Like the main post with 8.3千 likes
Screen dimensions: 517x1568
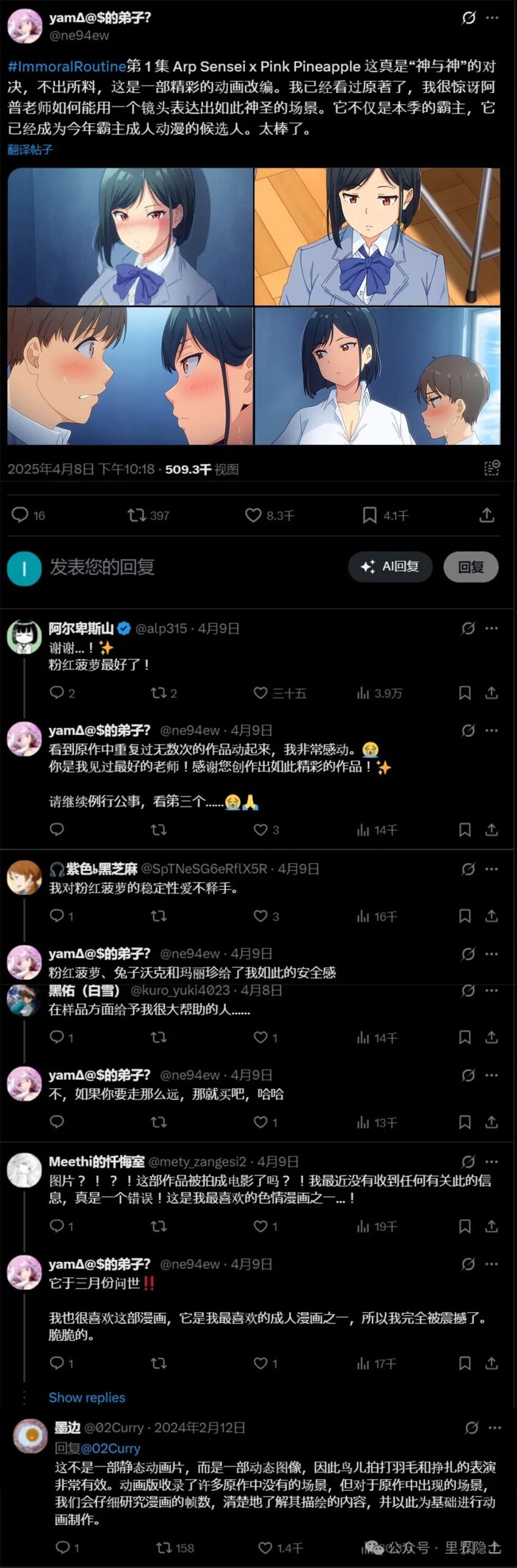(x=253, y=514)
